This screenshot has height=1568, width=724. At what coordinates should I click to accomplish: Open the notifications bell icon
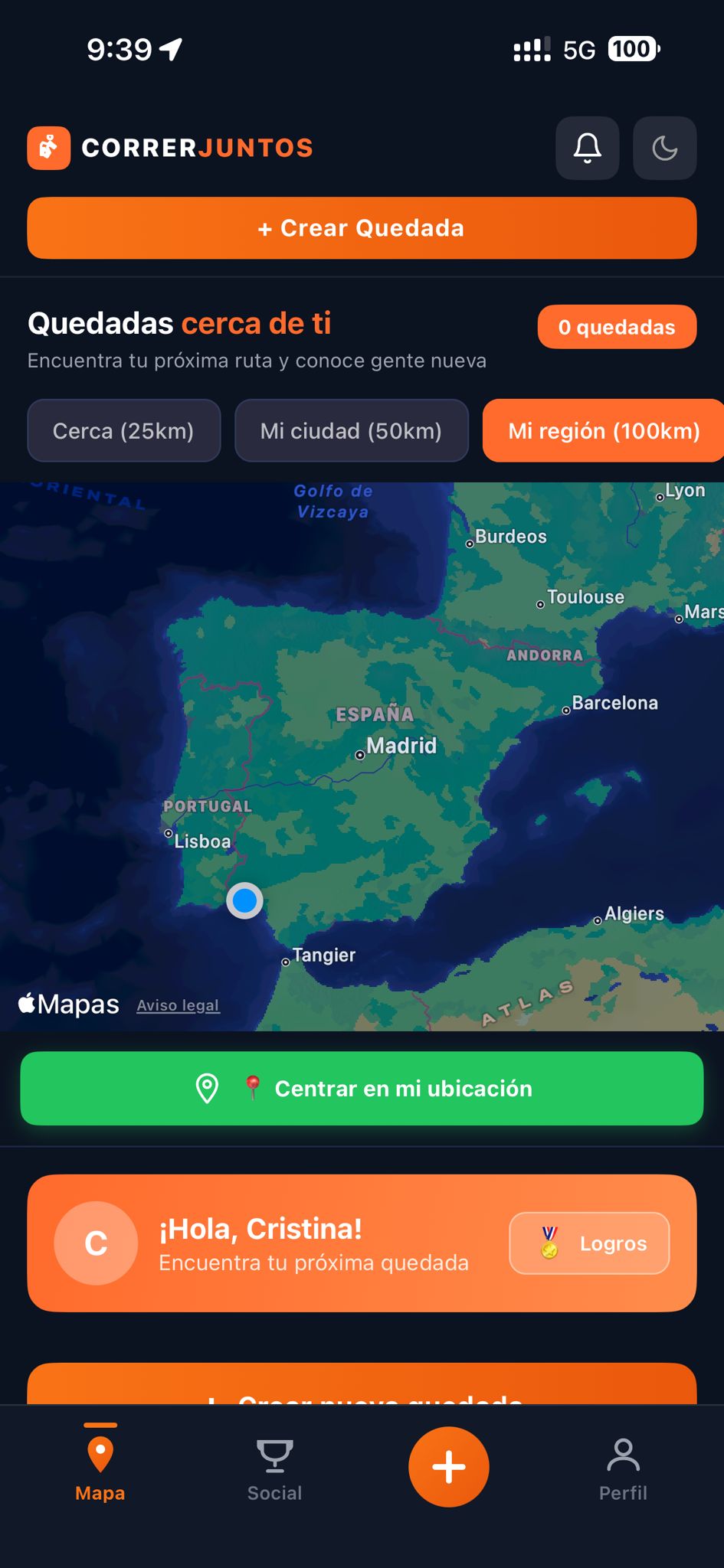[x=587, y=148]
